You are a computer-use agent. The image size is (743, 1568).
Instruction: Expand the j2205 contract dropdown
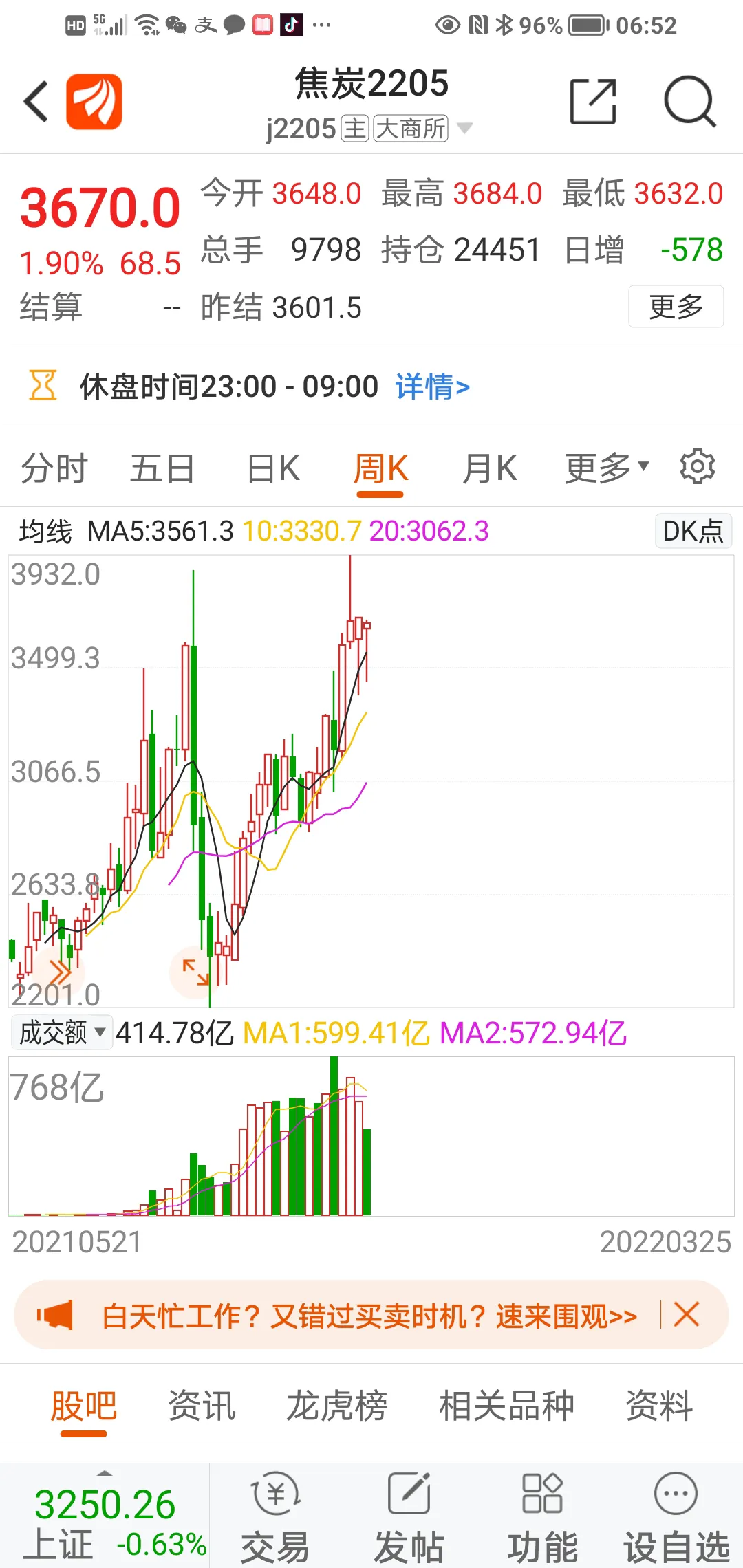coord(465,129)
